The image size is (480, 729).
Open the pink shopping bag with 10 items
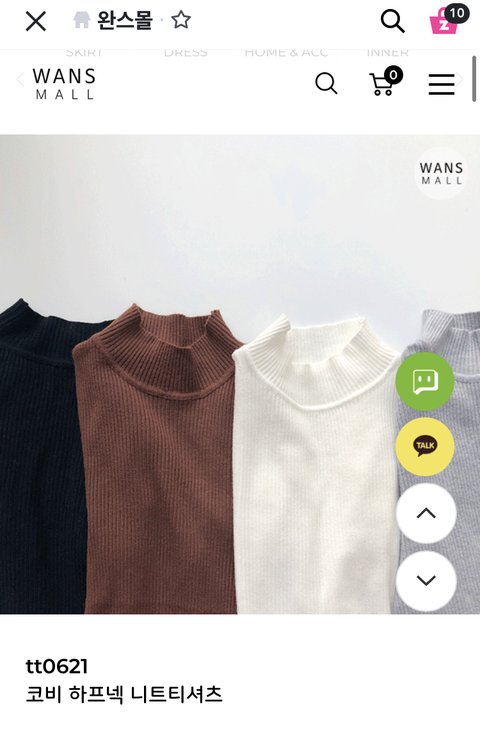click(x=448, y=20)
